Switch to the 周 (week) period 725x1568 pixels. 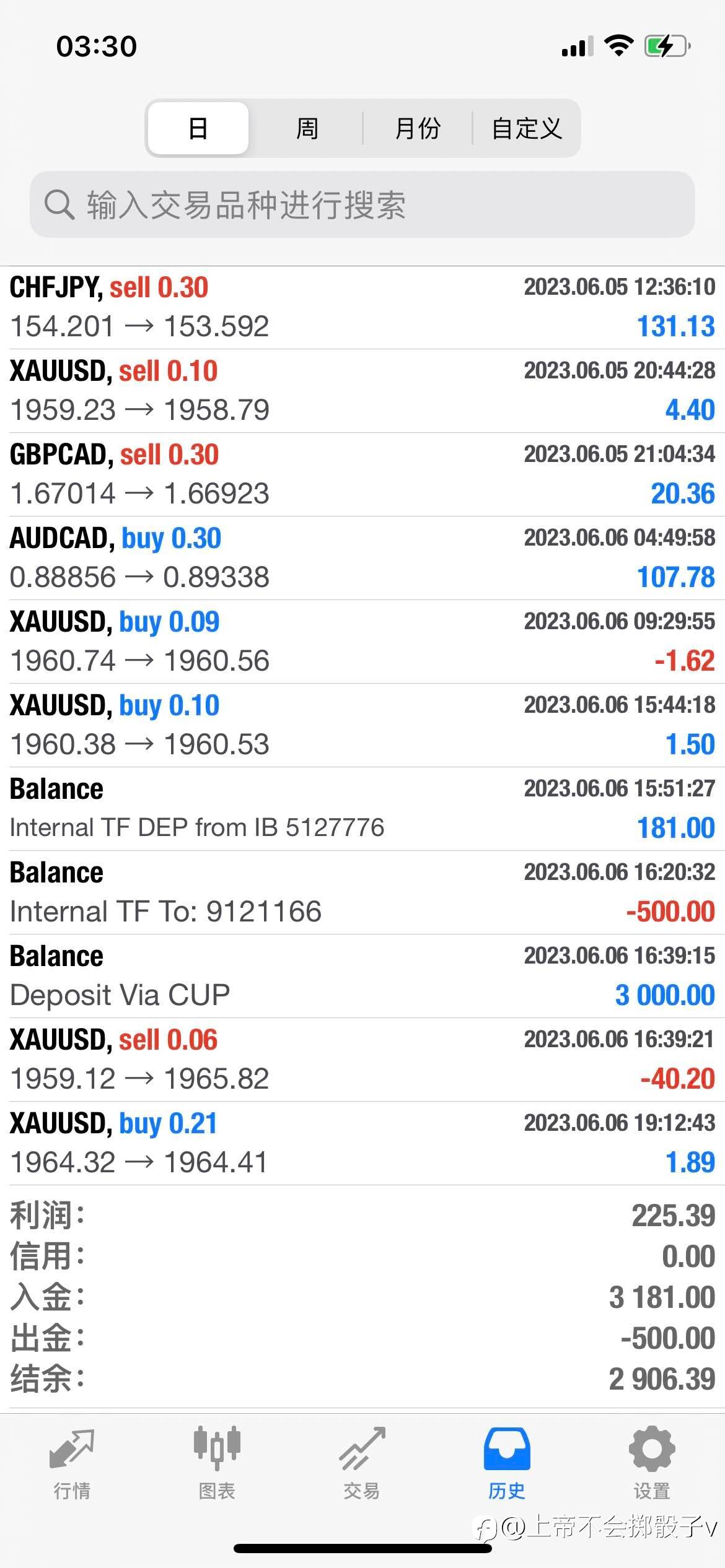coord(307,128)
